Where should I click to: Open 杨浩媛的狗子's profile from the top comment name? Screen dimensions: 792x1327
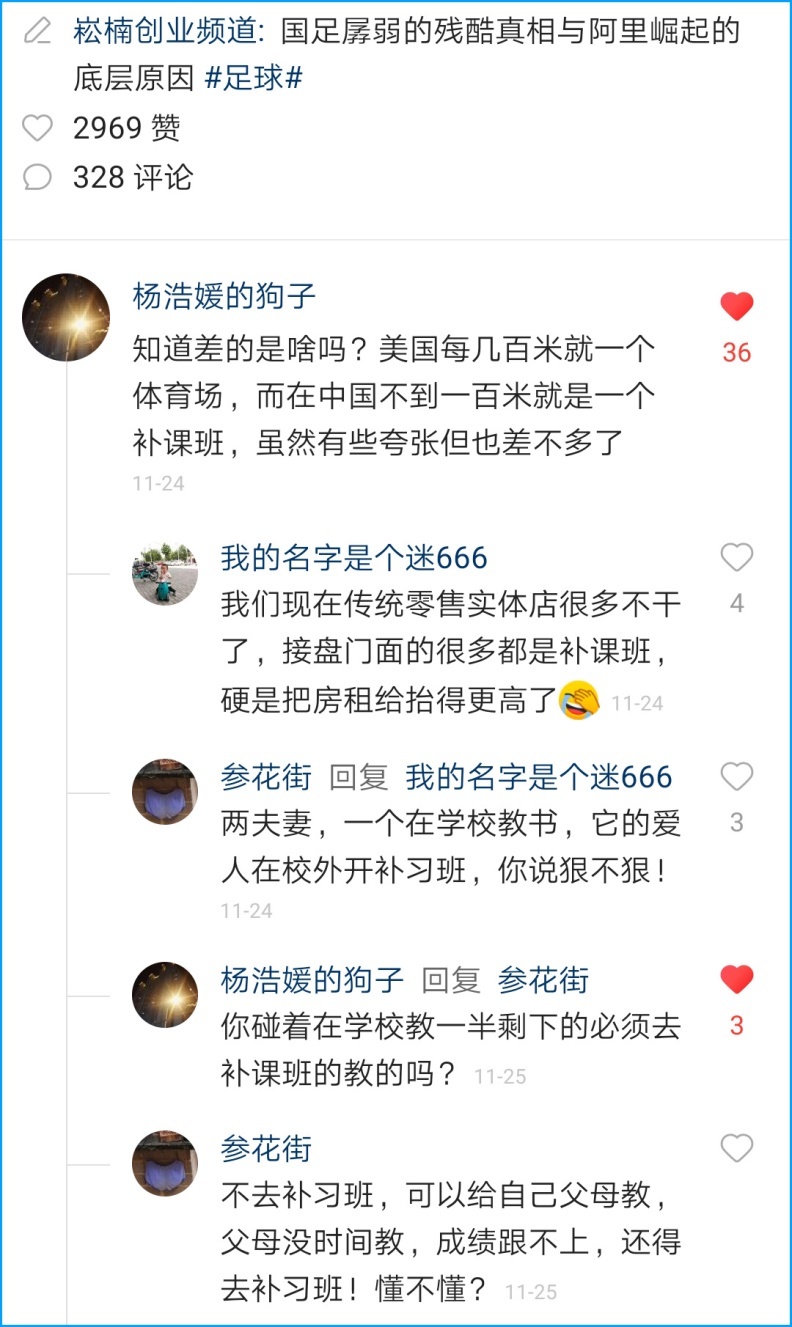pos(224,296)
